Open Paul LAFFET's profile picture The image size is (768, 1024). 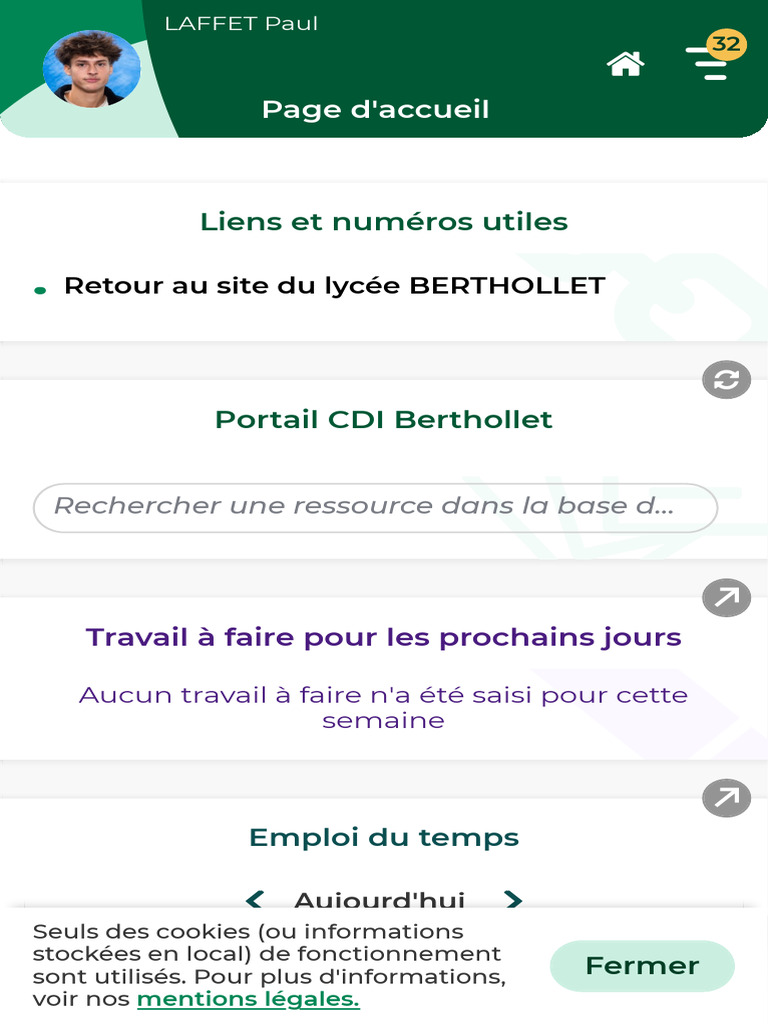pos(91,68)
